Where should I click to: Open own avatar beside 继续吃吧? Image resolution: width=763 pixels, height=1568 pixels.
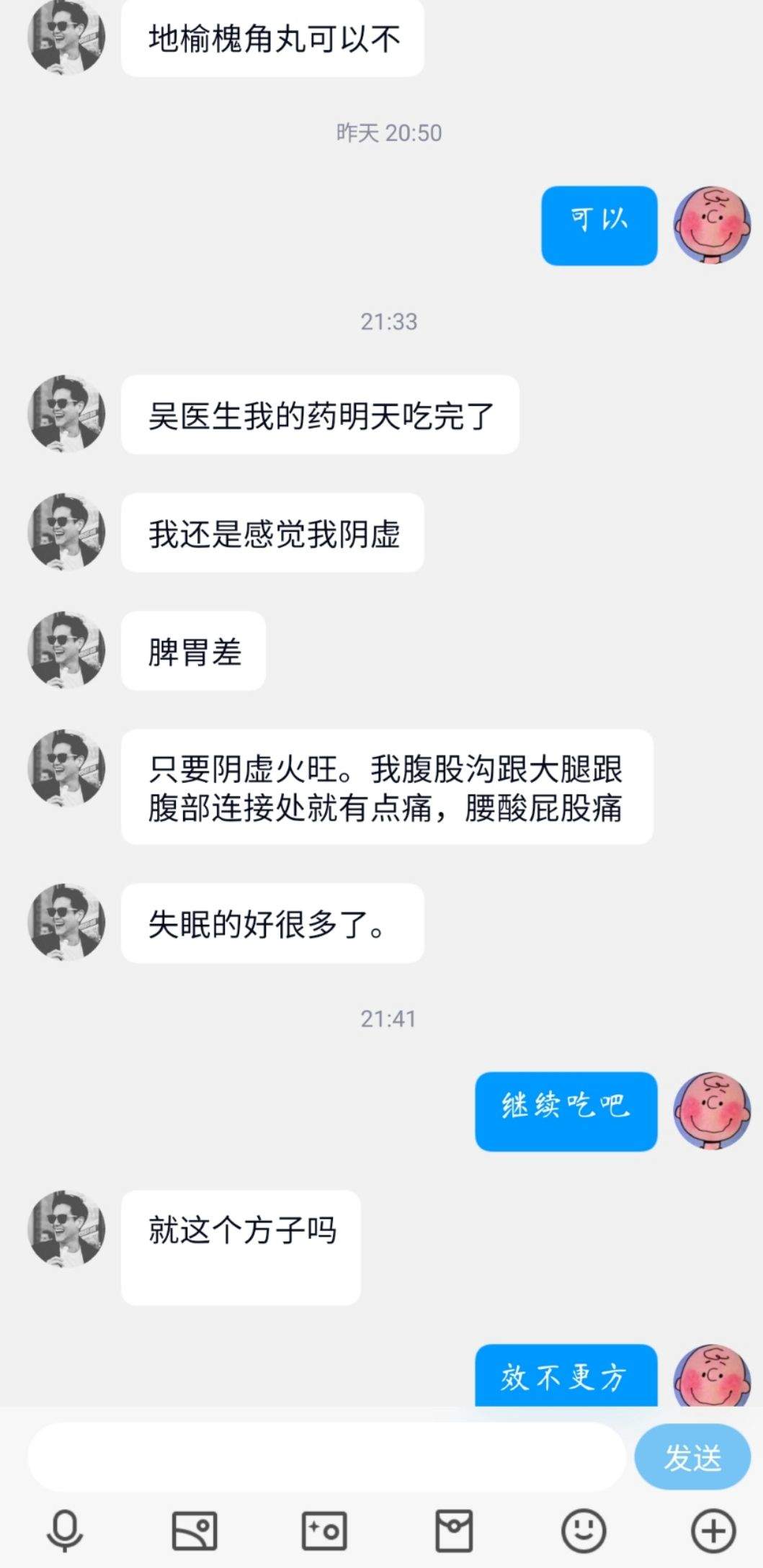712,1111
